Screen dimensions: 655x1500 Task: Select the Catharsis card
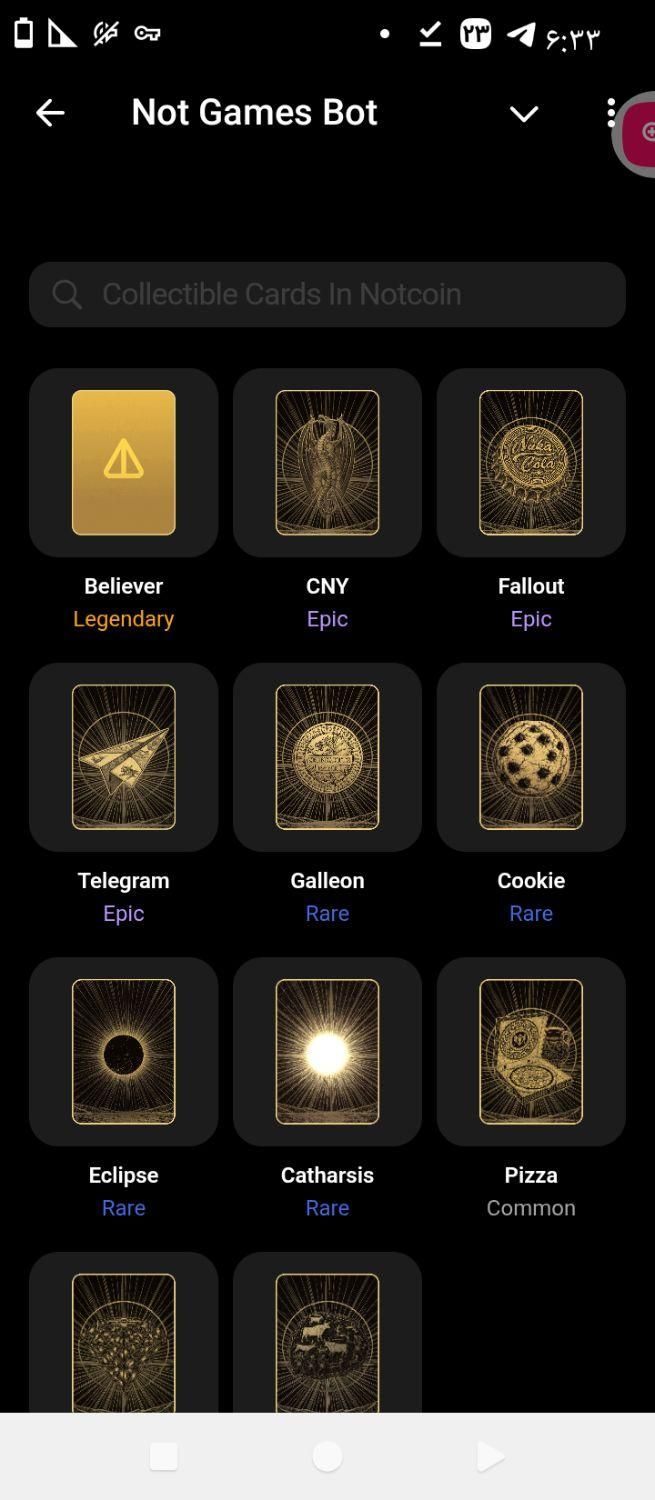click(327, 1051)
